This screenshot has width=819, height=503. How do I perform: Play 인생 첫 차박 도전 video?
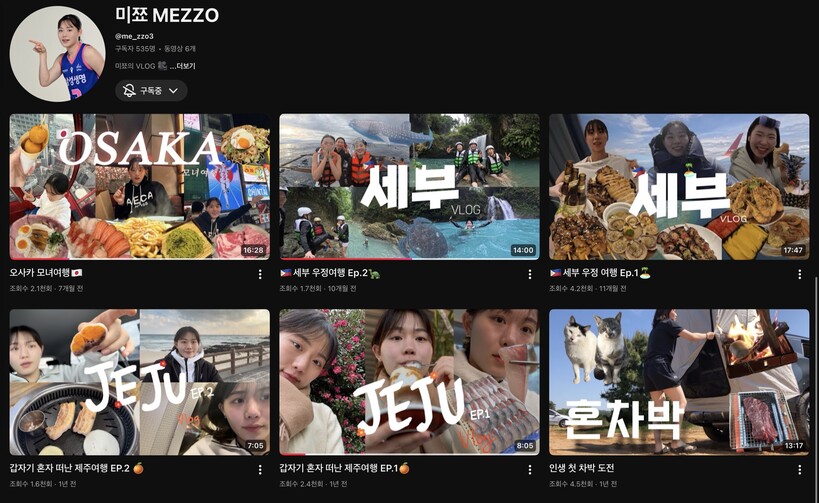coord(679,382)
